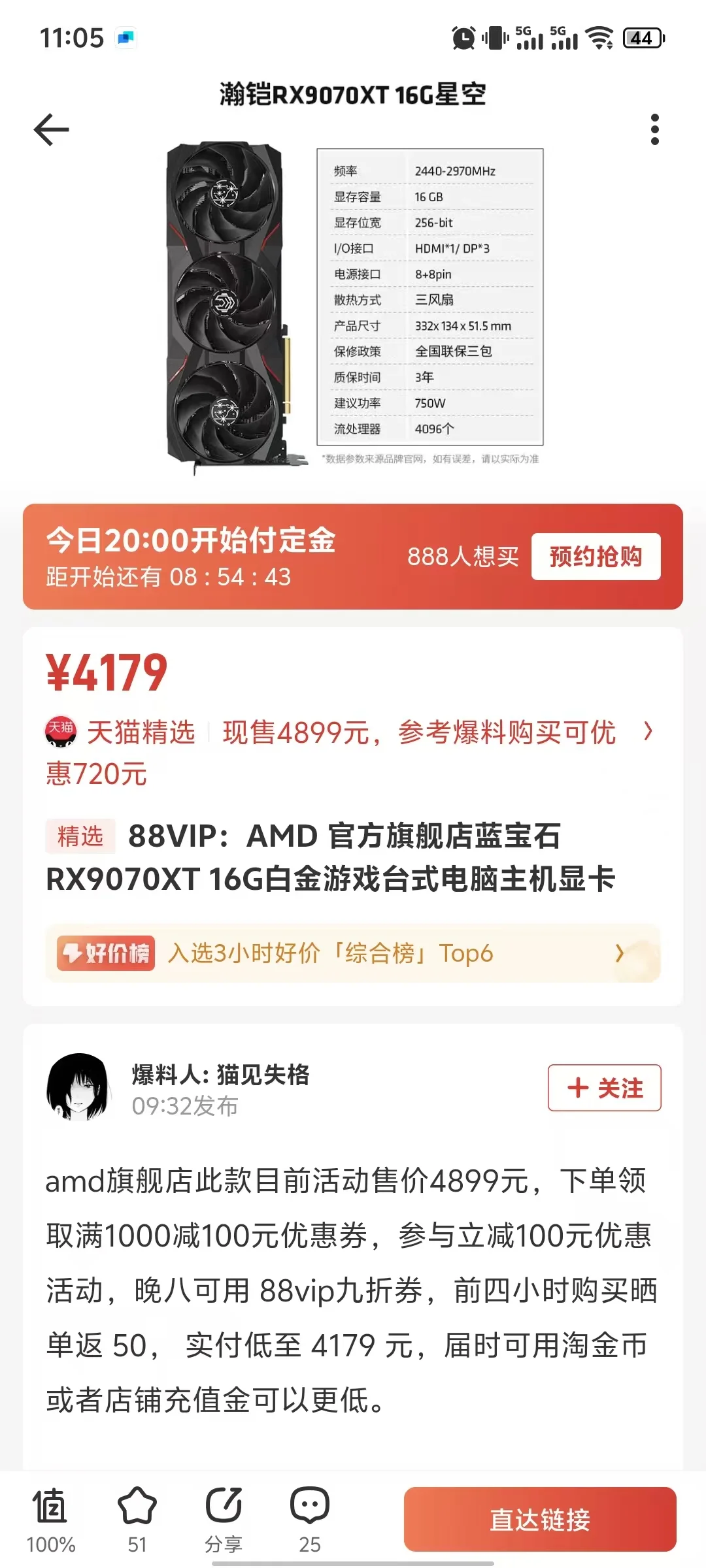Tap 直达链接 to open the store page
The width and height of the screenshot is (706, 1568).
[x=539, y=1519]
